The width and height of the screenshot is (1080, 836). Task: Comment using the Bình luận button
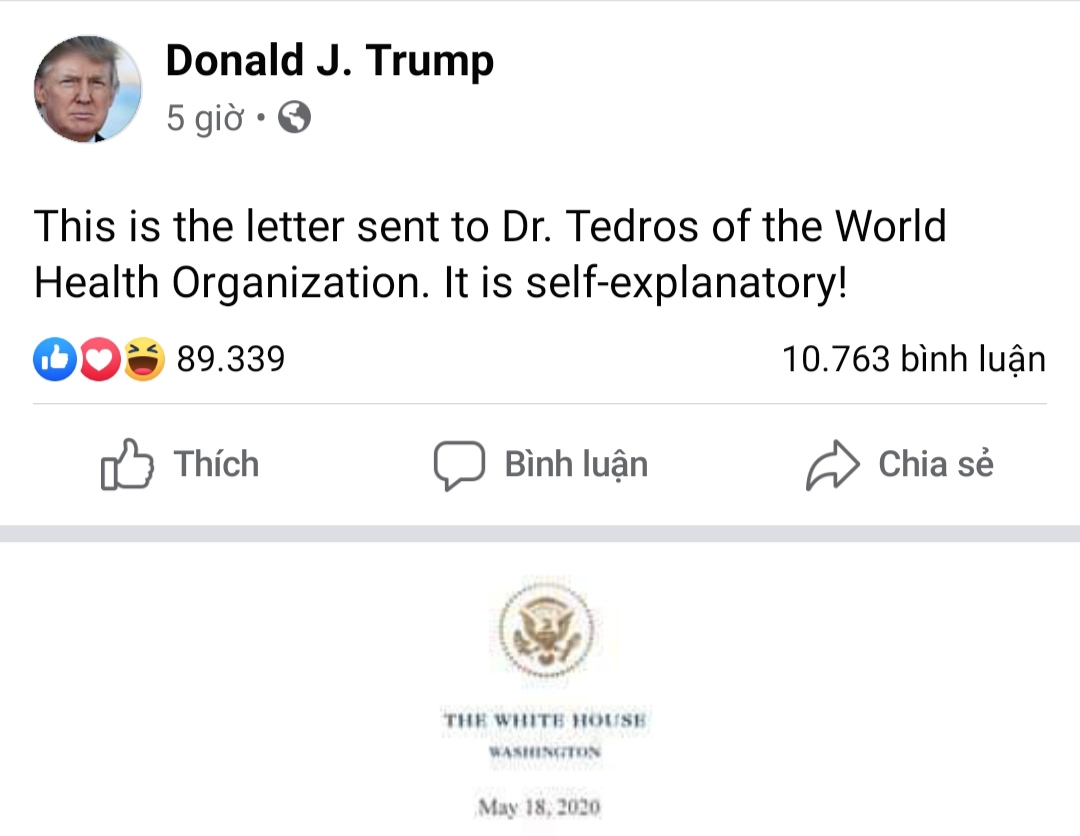541,465
